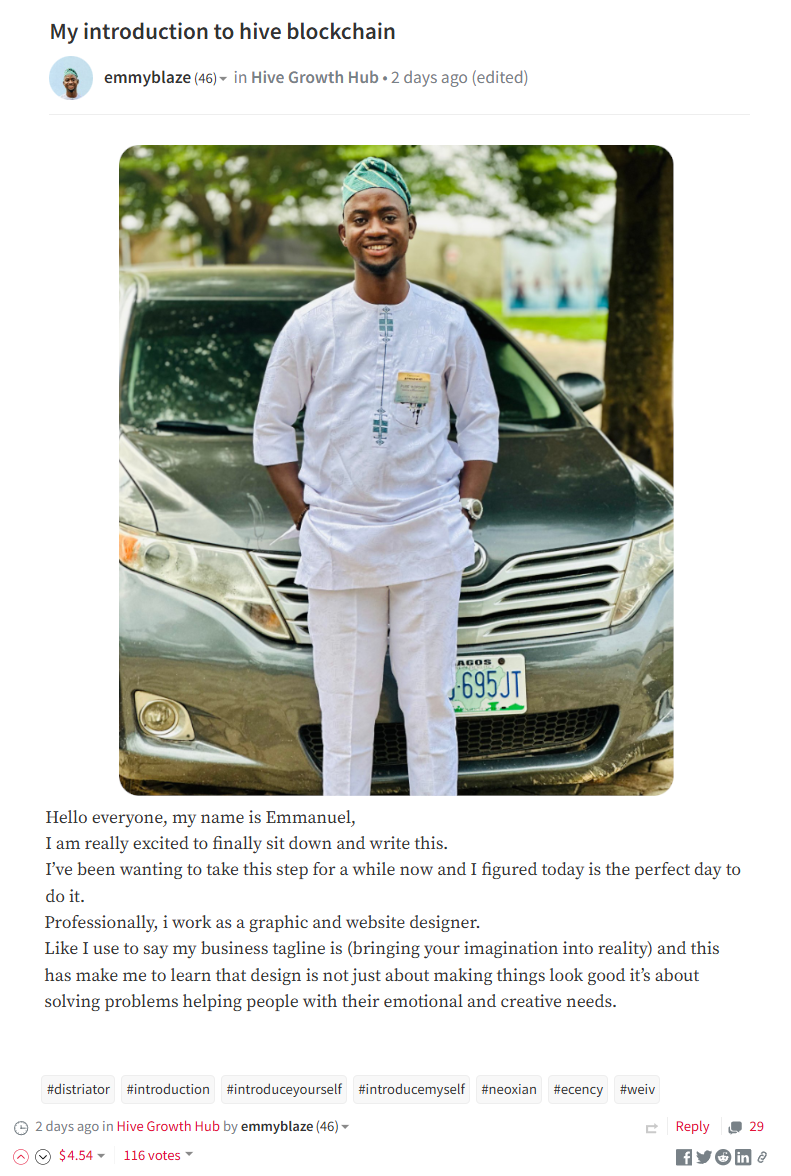Upvote this post
This screenshot has height=1176, width=791.
coord(21,1157)
